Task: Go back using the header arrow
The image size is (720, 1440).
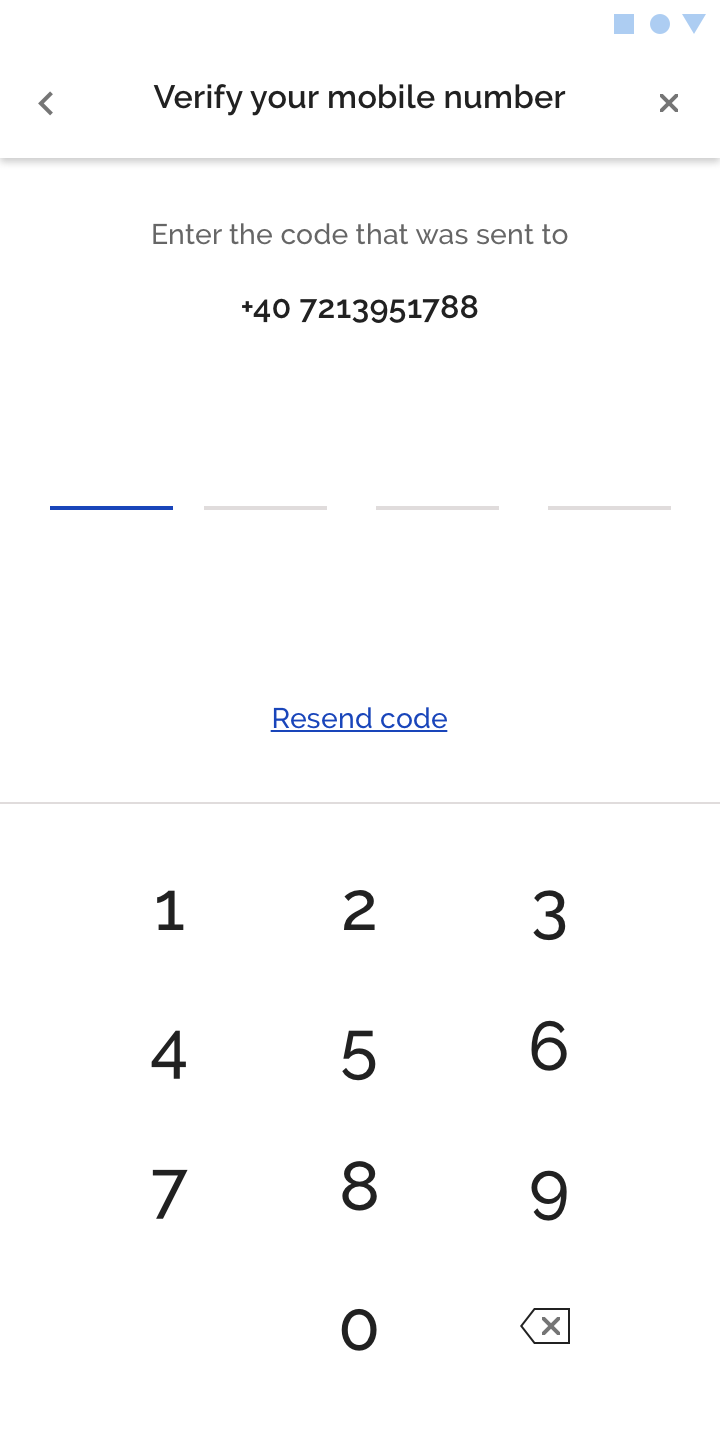Action: pos(46,103)
